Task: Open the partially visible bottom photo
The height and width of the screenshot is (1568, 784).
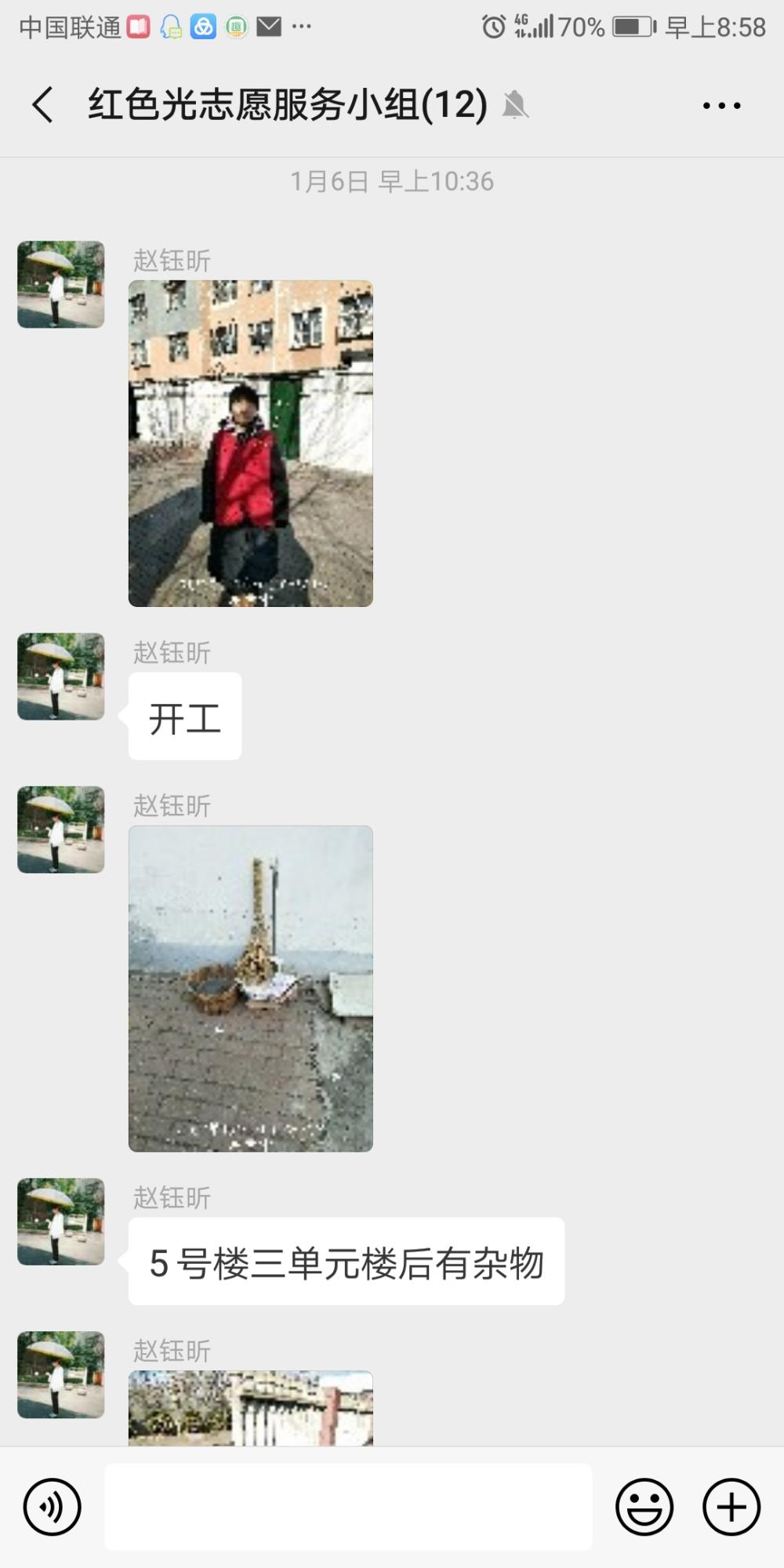Action: coord(251,1408)
